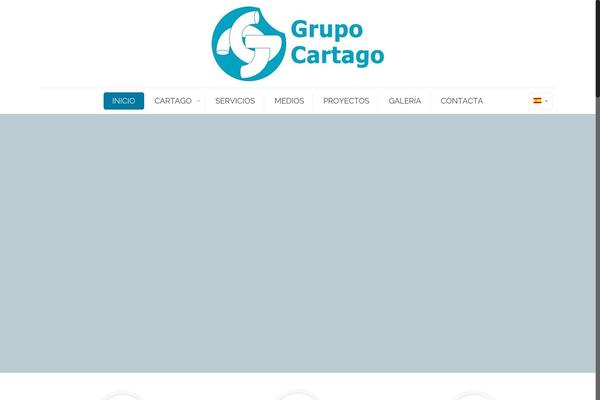Open the language selector with Spanish flag
Image resolution: width=600 pixels, height=400 pixels.
tap(540, 101)
